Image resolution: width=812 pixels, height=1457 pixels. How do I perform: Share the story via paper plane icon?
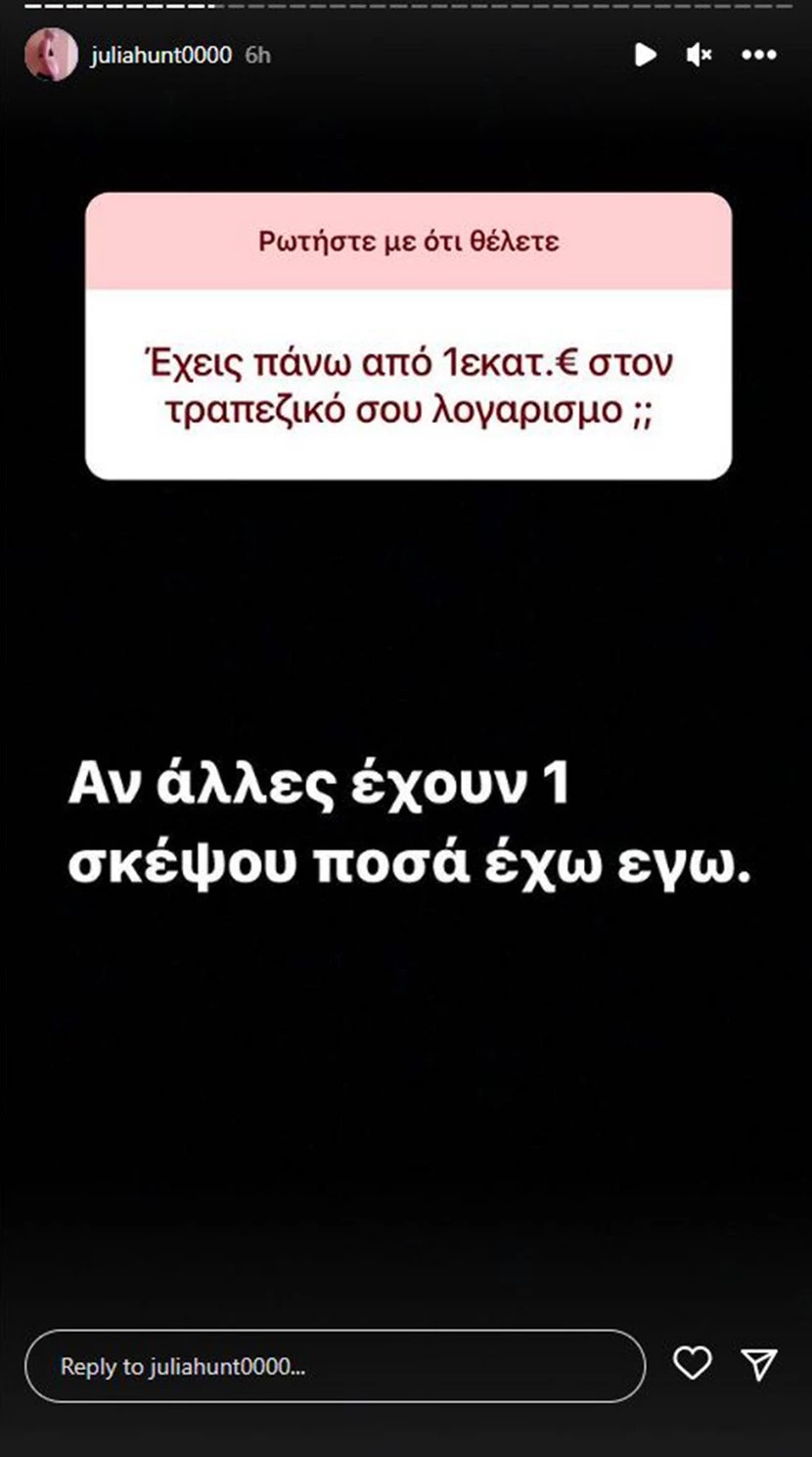[x=759, y=1363]
